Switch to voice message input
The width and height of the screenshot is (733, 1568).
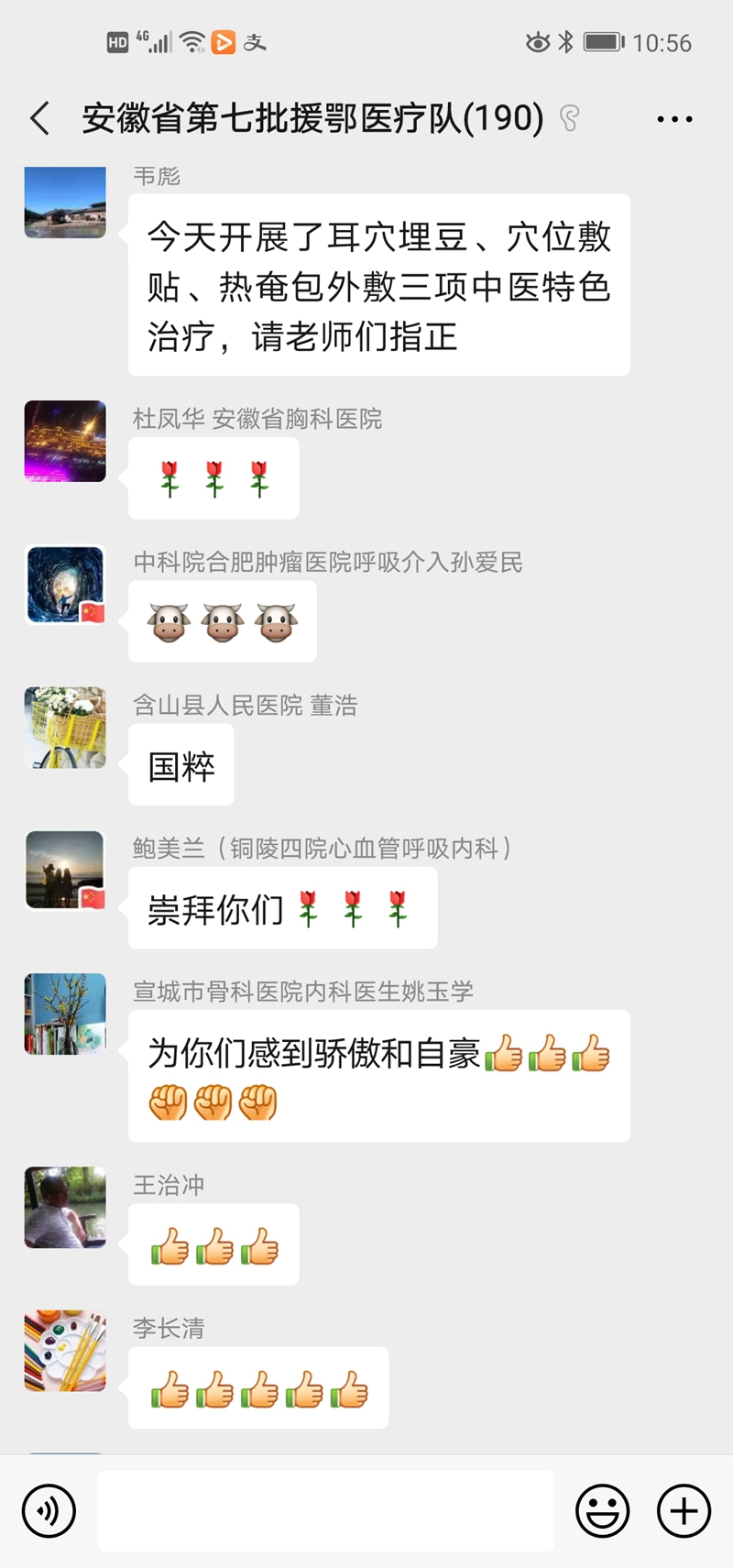[x=49, y=1511]
